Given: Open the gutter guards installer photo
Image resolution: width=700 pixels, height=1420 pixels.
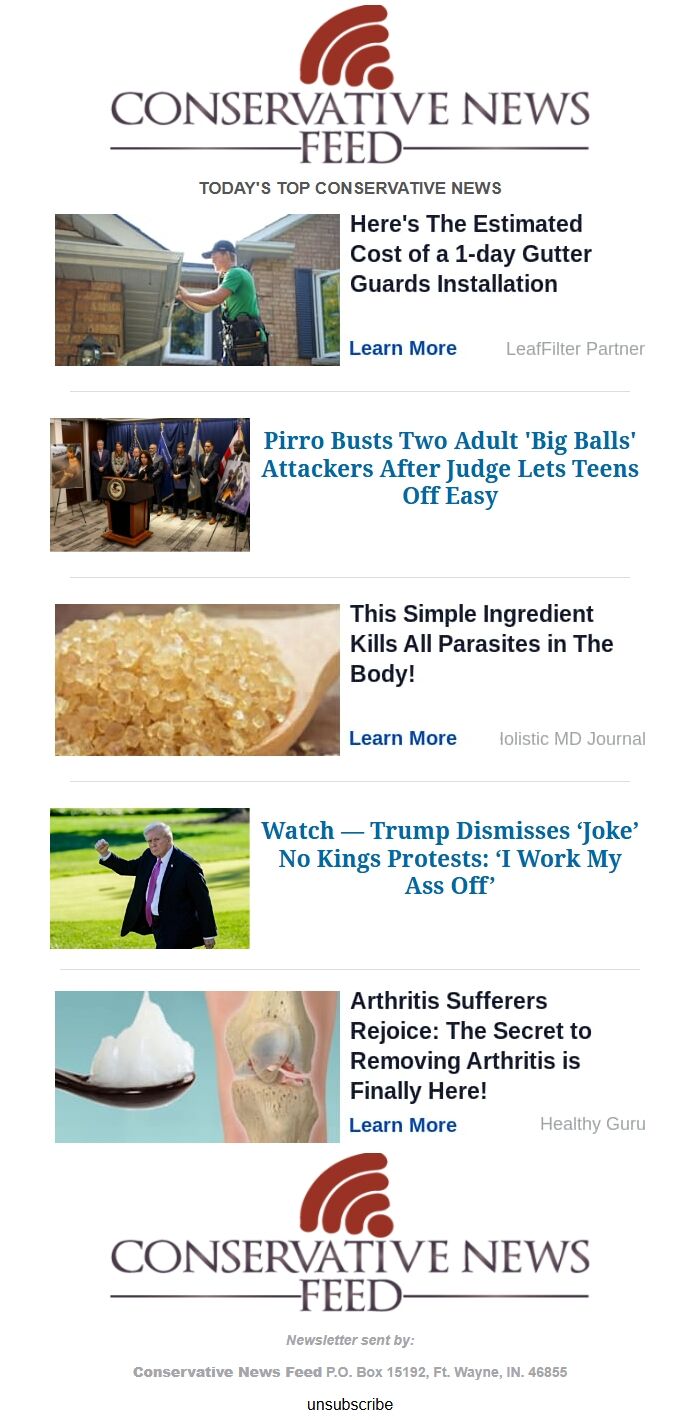Looking at the screenshot, I should coord(197,290).
